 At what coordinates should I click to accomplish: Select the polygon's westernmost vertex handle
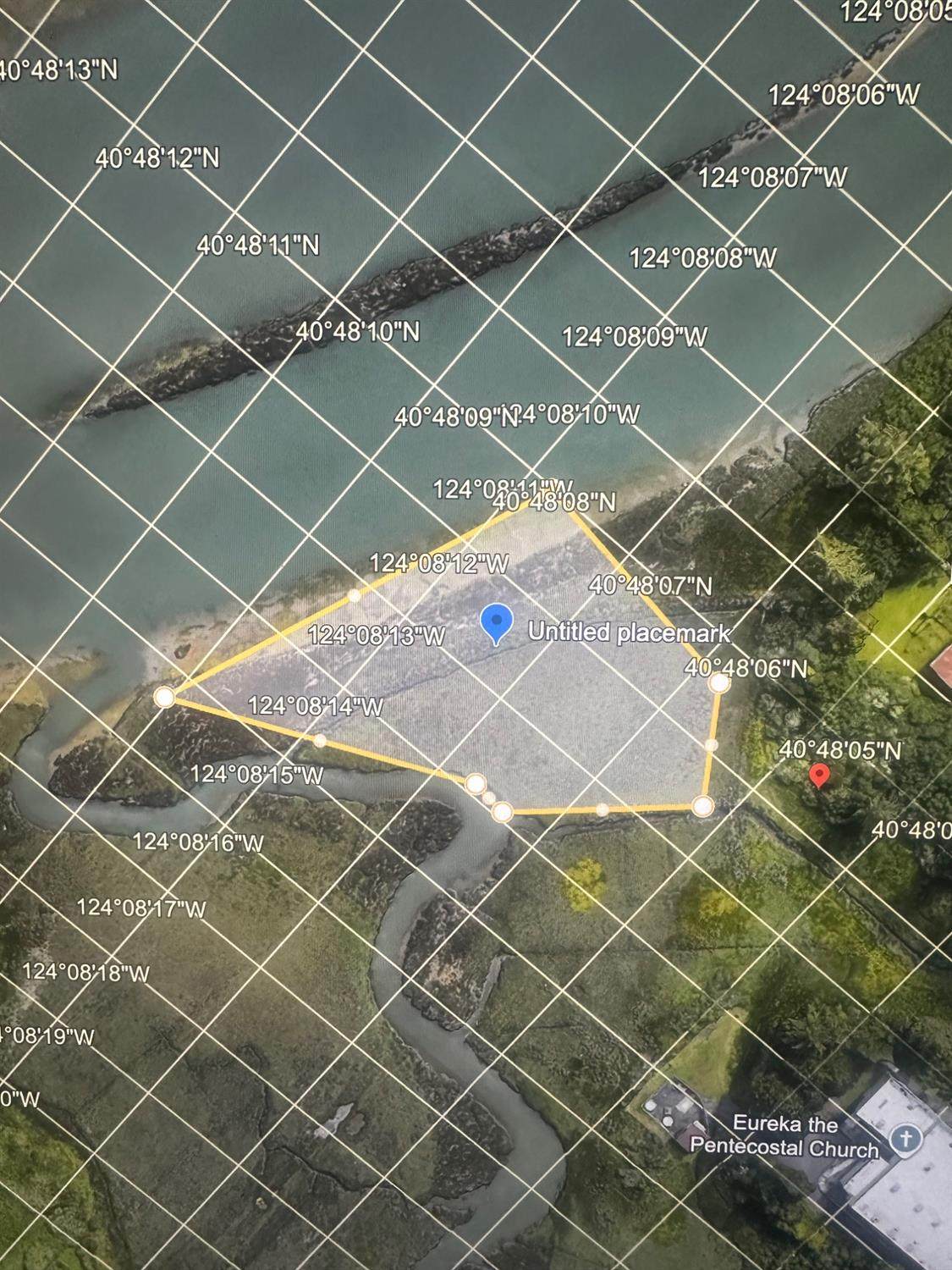(165, 697)
